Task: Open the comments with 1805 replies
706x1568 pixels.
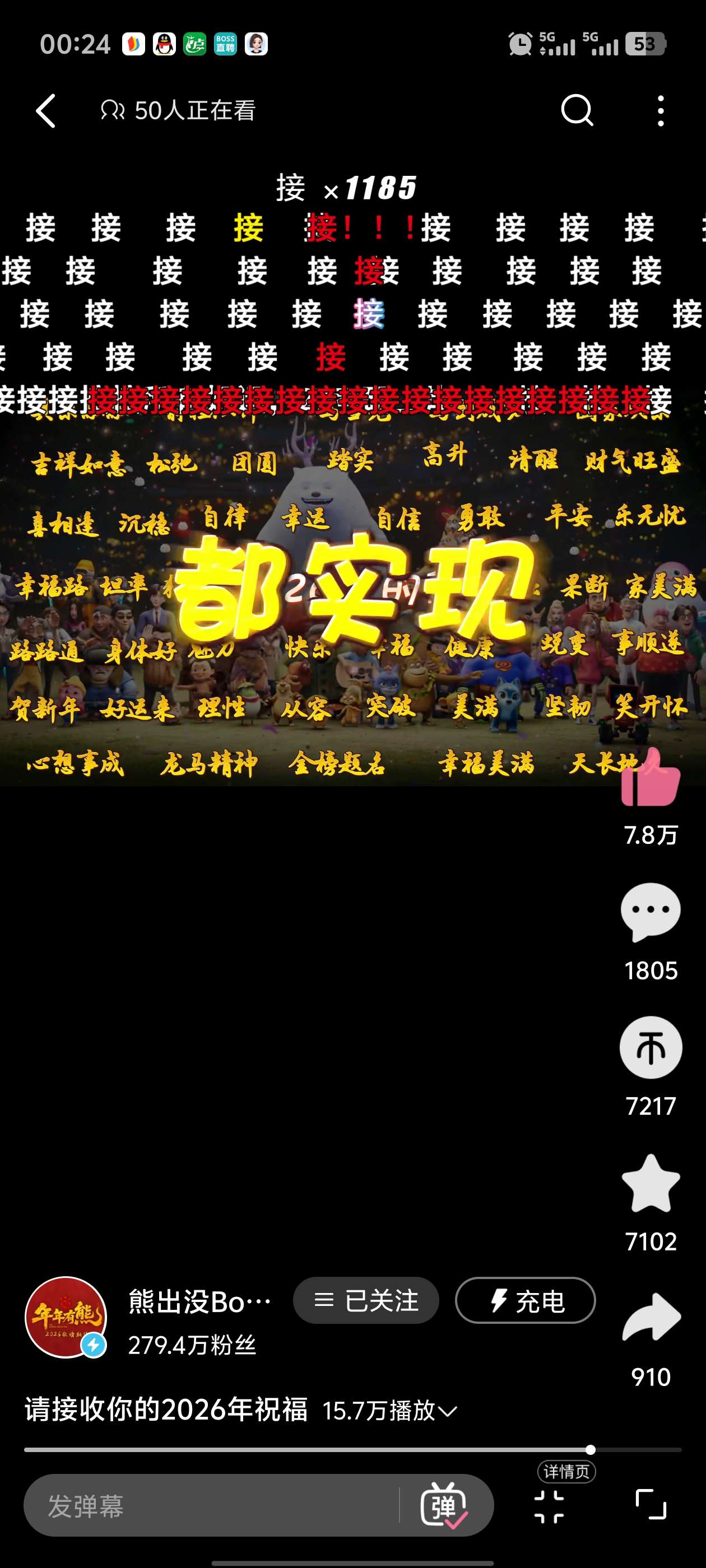Action: pos(650,912)
